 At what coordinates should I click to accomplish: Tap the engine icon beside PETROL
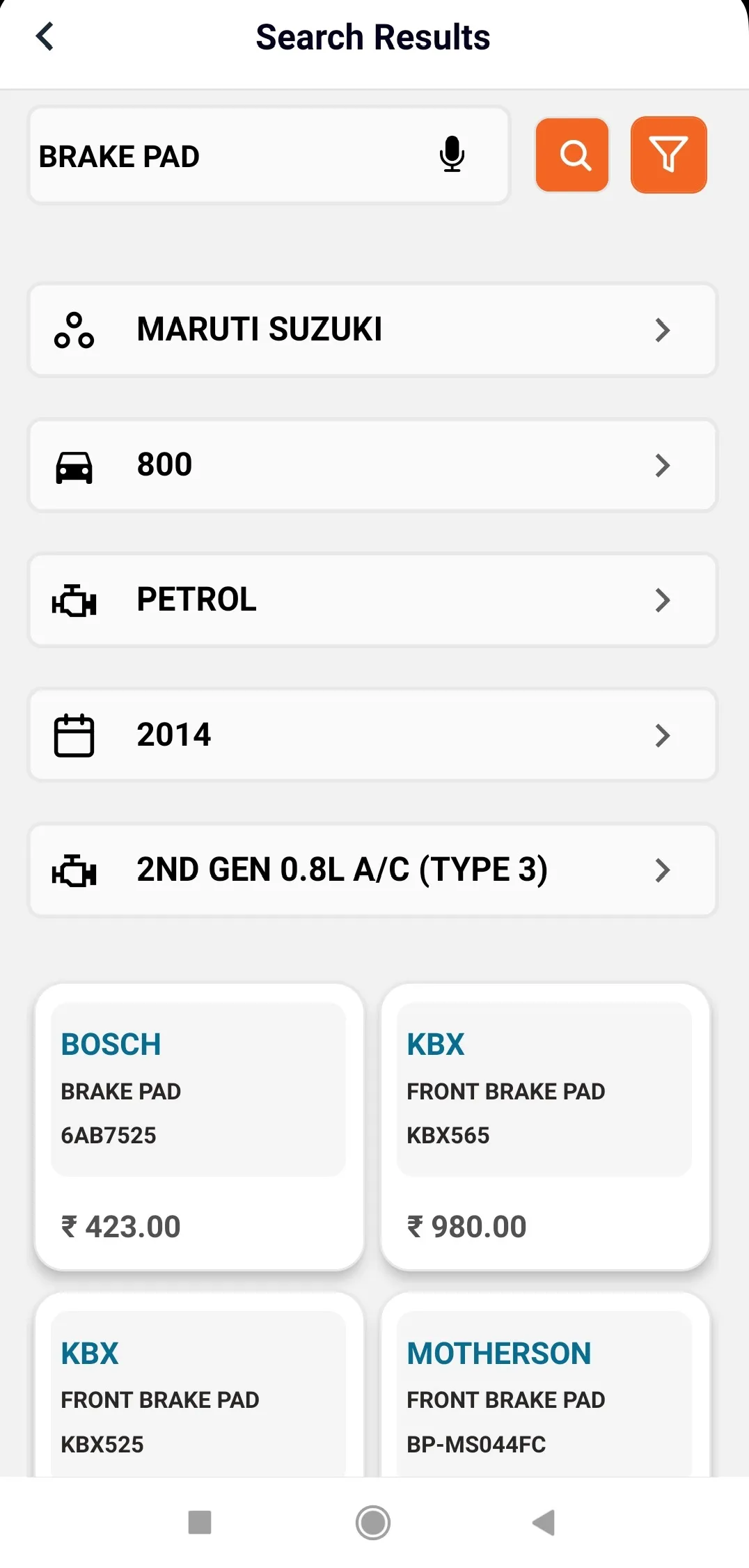click(x=74, y=600)
